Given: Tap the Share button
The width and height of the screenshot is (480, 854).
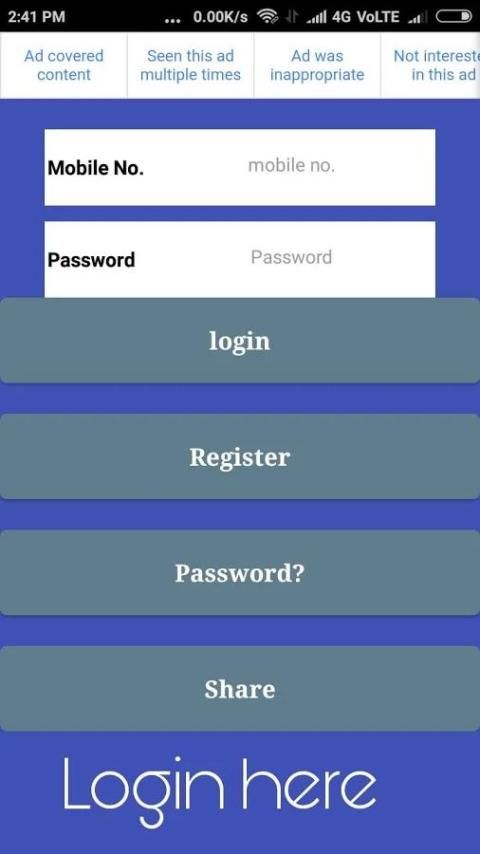Looking at the screenshot, I should pos(240,689).
